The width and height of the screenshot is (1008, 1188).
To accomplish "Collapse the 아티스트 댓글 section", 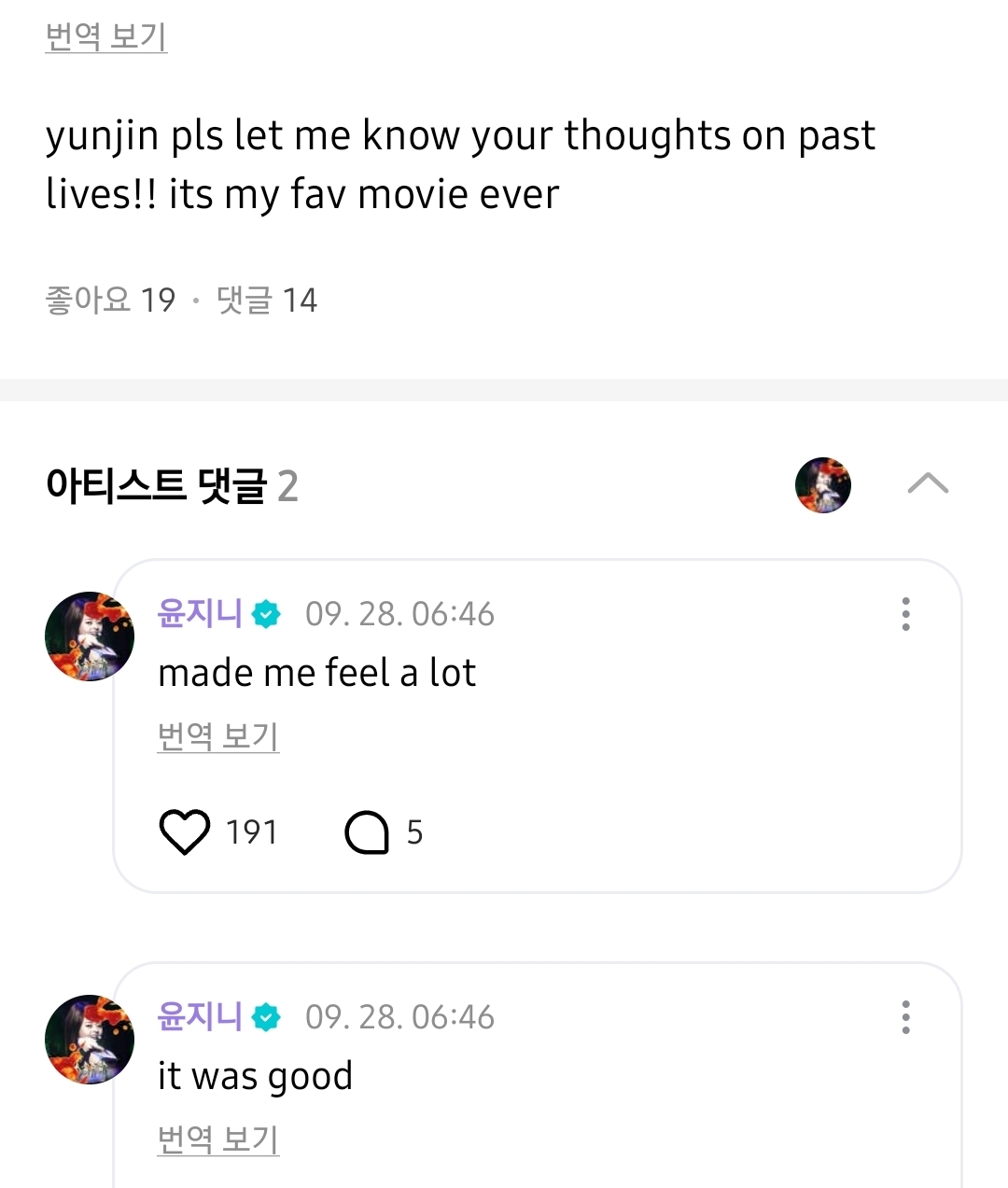I will (928, 483).
